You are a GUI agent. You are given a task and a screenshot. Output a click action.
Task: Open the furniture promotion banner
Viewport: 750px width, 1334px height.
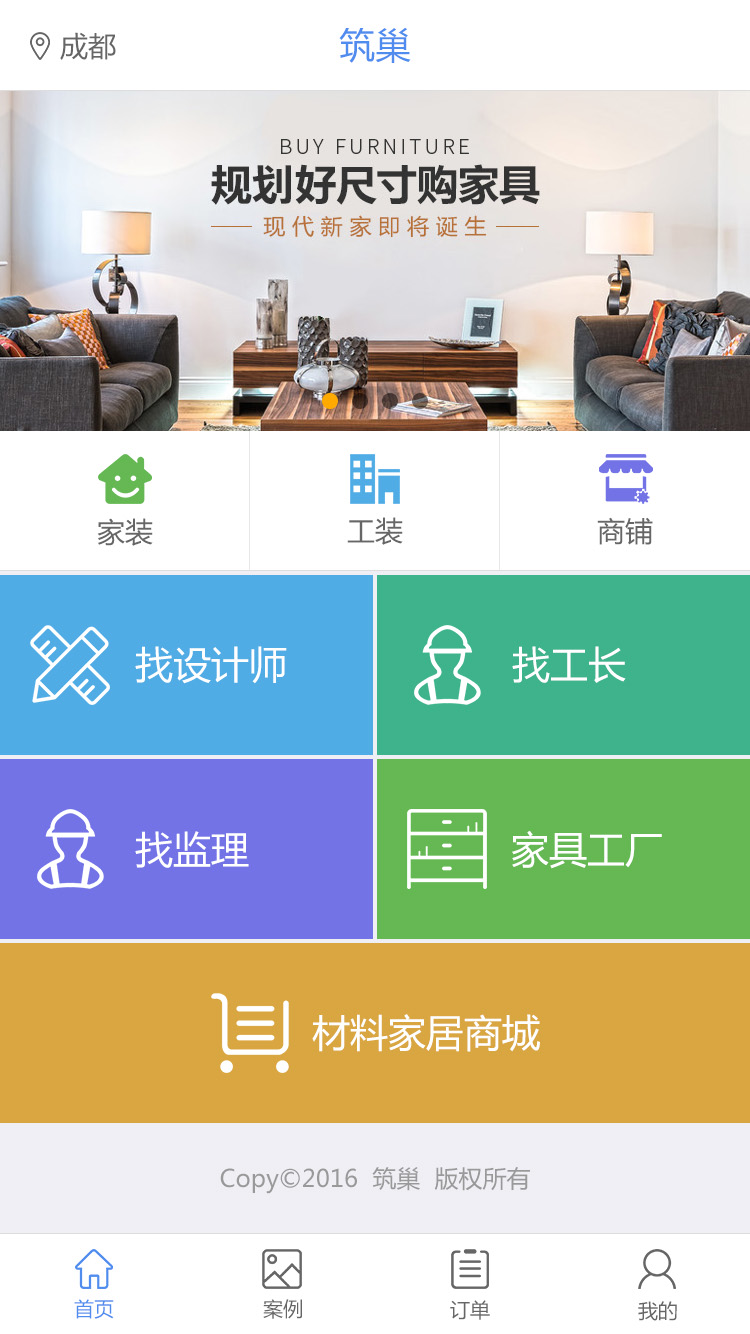pos(375,260)
